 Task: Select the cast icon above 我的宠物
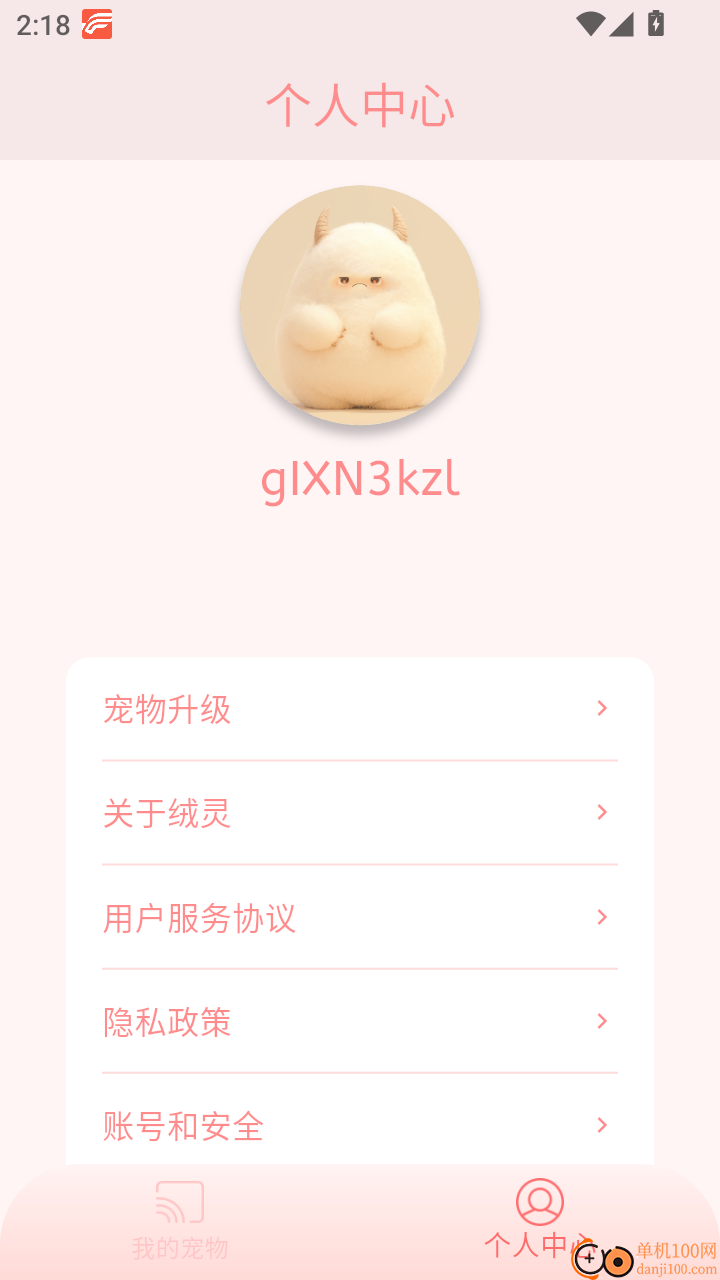coord(180,1199)
